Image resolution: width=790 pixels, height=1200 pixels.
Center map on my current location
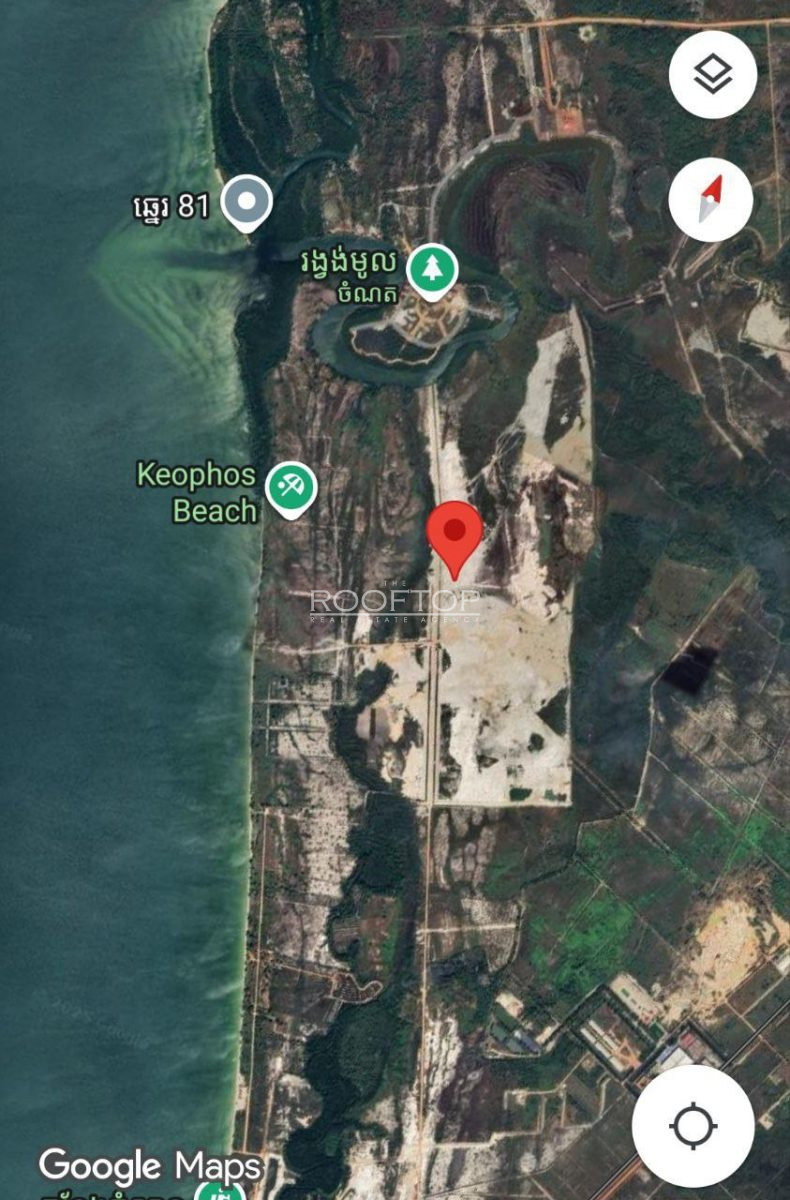(x=693, y=1126)
